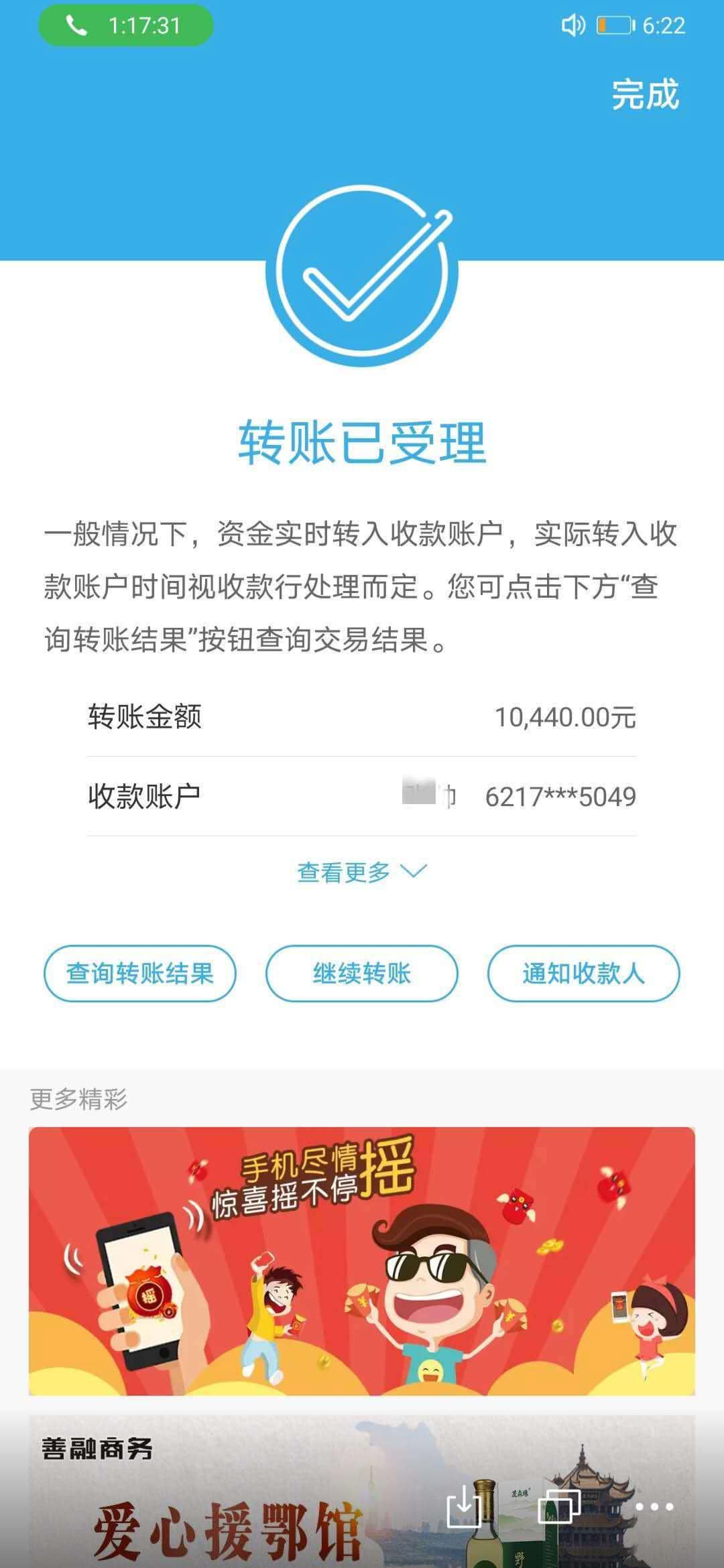
Task: Return to the ongoing call indicator
Action: [x=126, y=26]
